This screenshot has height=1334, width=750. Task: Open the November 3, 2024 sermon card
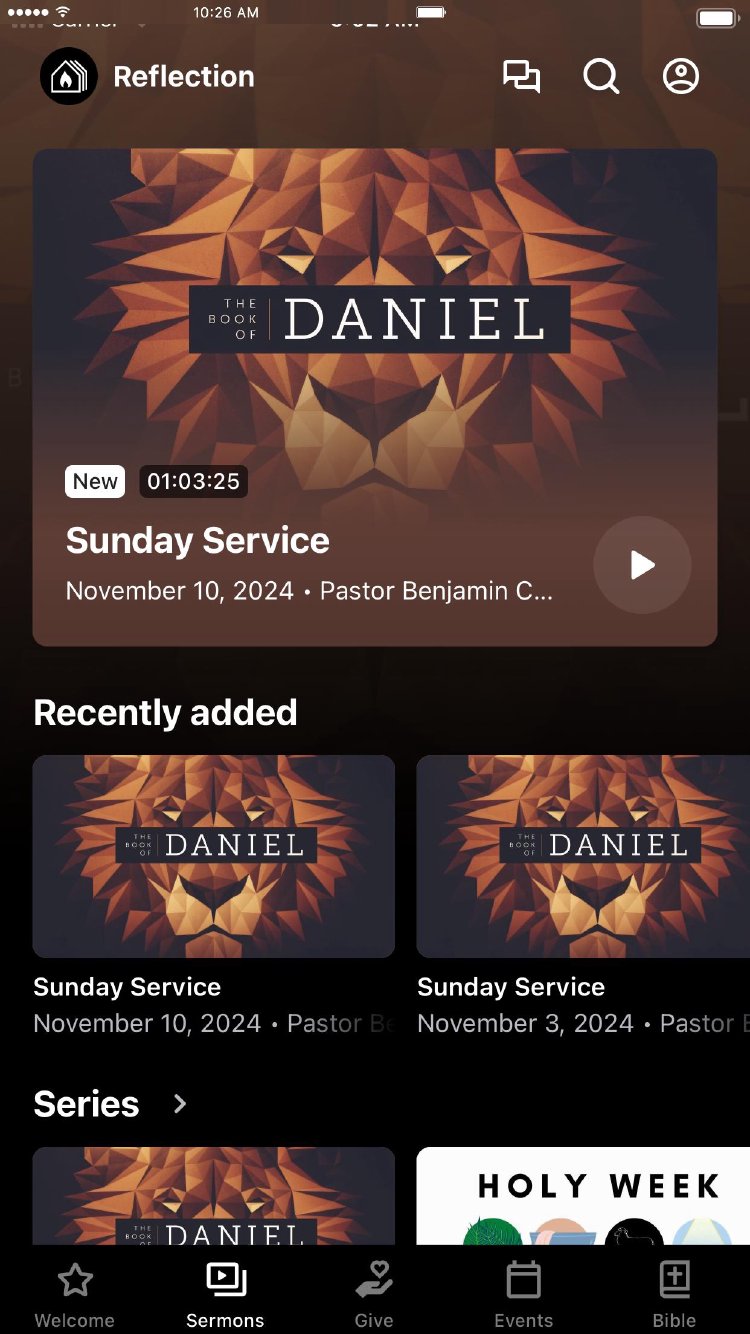pos(583,857)
